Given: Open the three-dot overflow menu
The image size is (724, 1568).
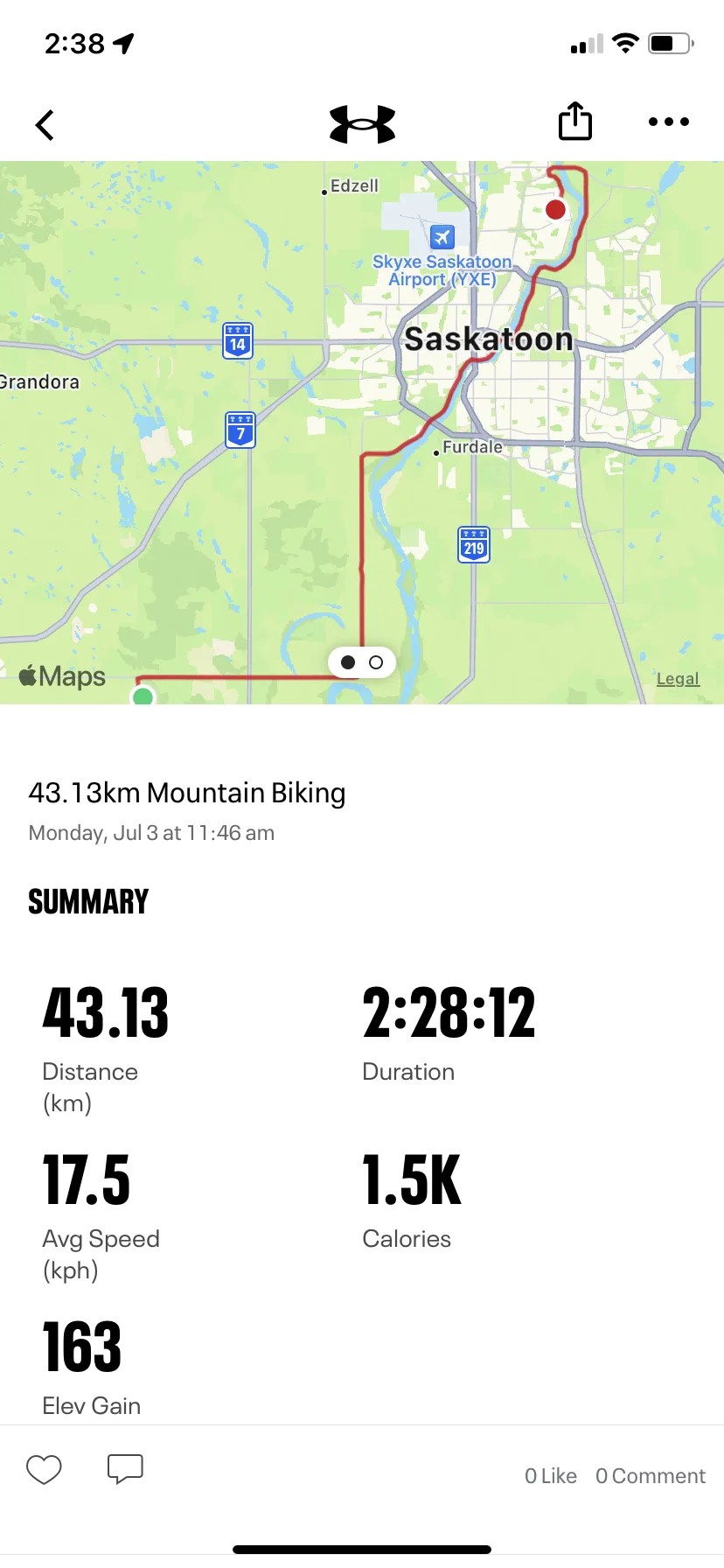Looking at the screenshot, I should coord(669,122).
